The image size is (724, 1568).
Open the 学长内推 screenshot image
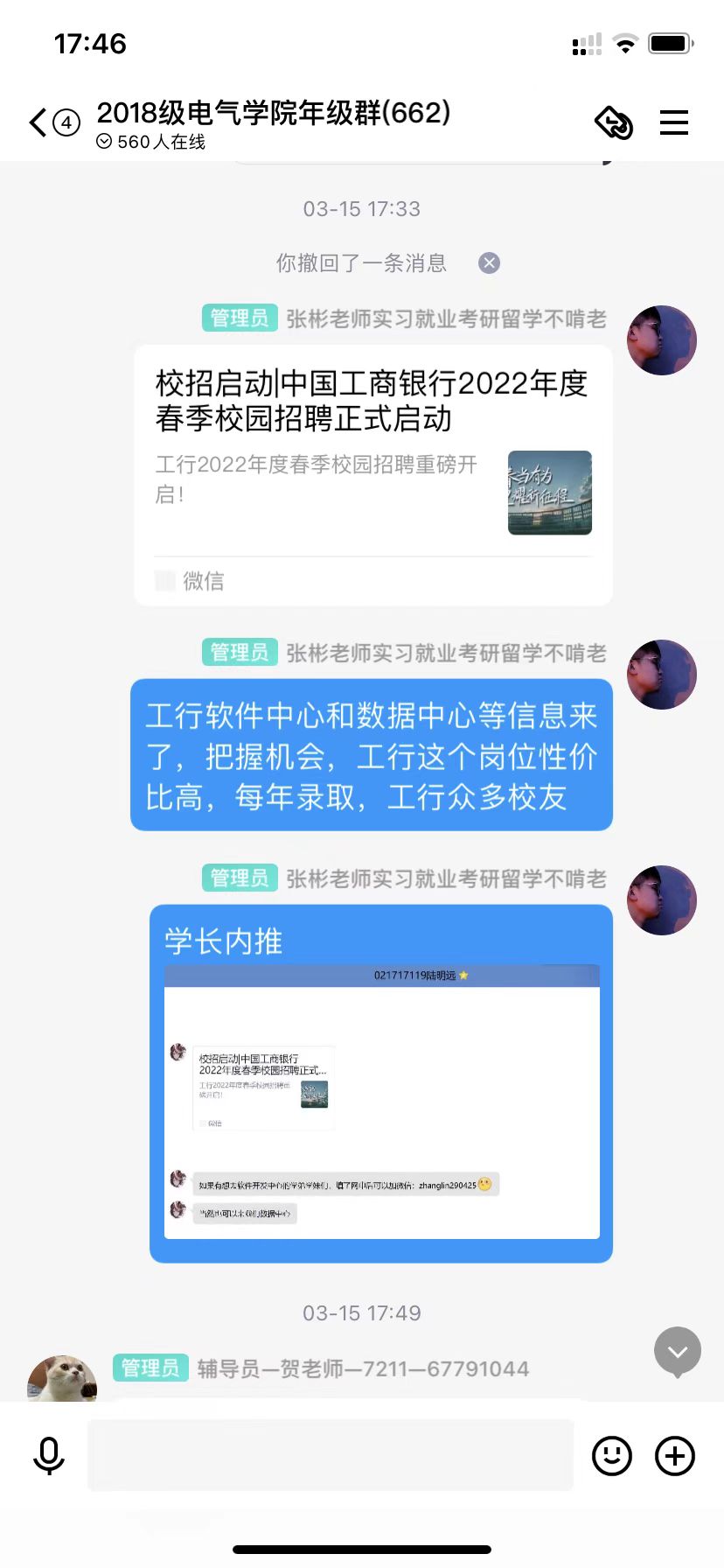382,1102
